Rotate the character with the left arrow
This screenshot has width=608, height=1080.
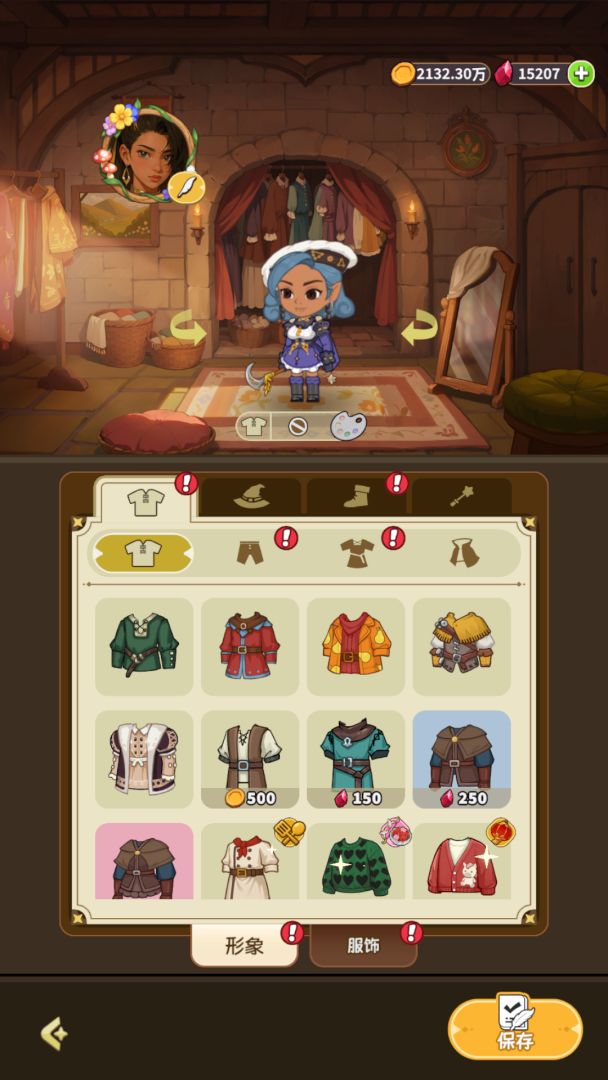click(x=185, y=329)
